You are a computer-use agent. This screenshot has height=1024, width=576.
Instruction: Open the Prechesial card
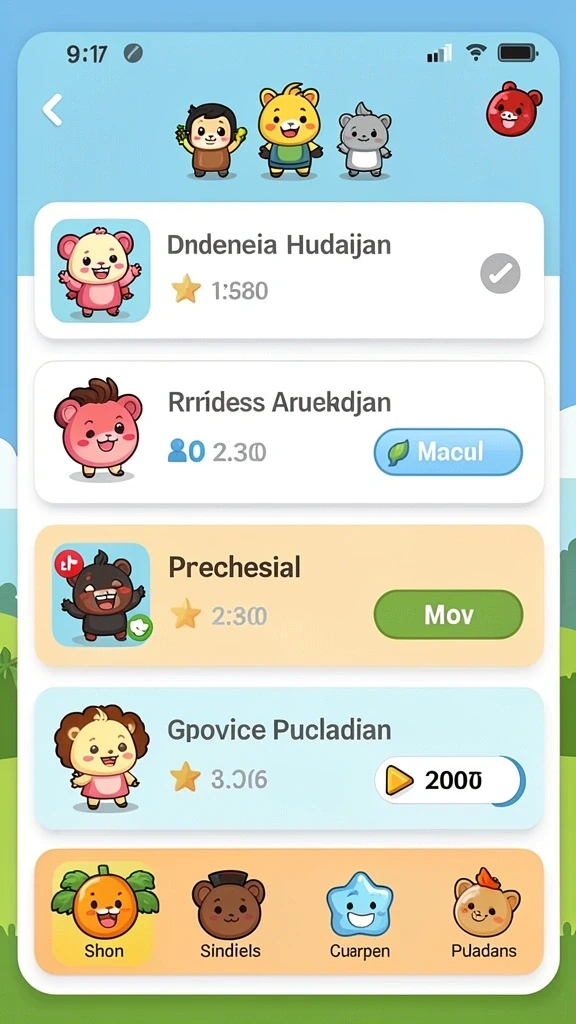click(289, 595)
